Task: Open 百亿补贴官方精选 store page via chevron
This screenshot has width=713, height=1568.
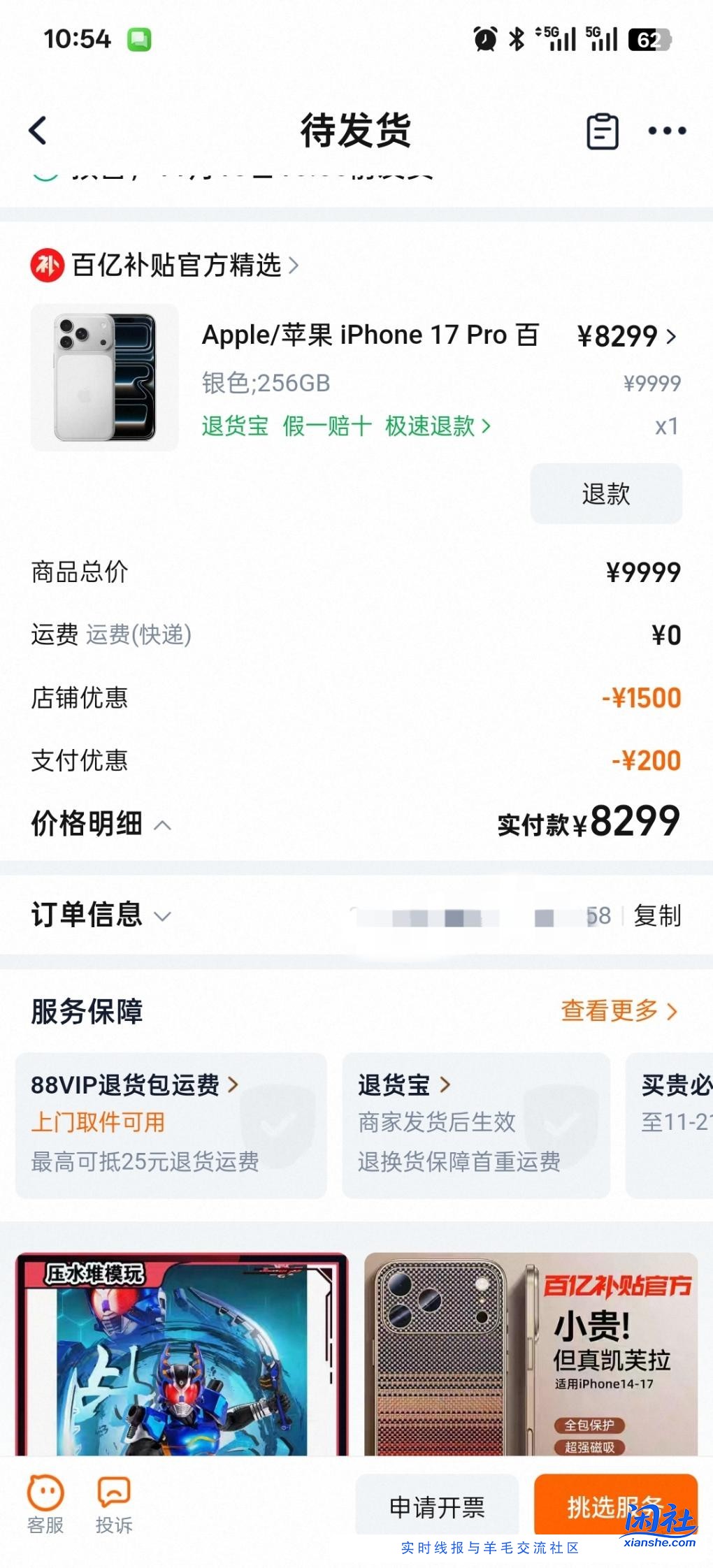Action: (x=294, y=266)
